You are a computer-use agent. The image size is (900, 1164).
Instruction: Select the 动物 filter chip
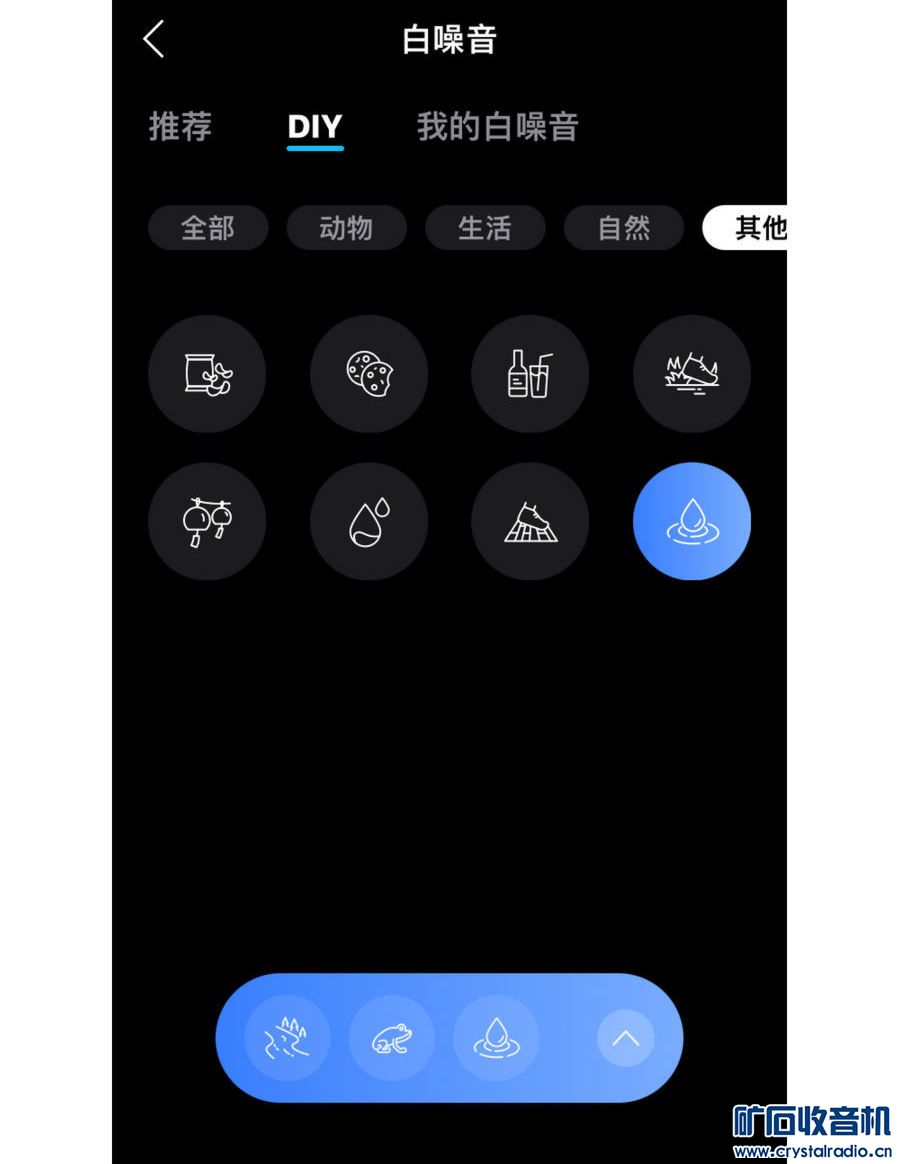[346, 228]
